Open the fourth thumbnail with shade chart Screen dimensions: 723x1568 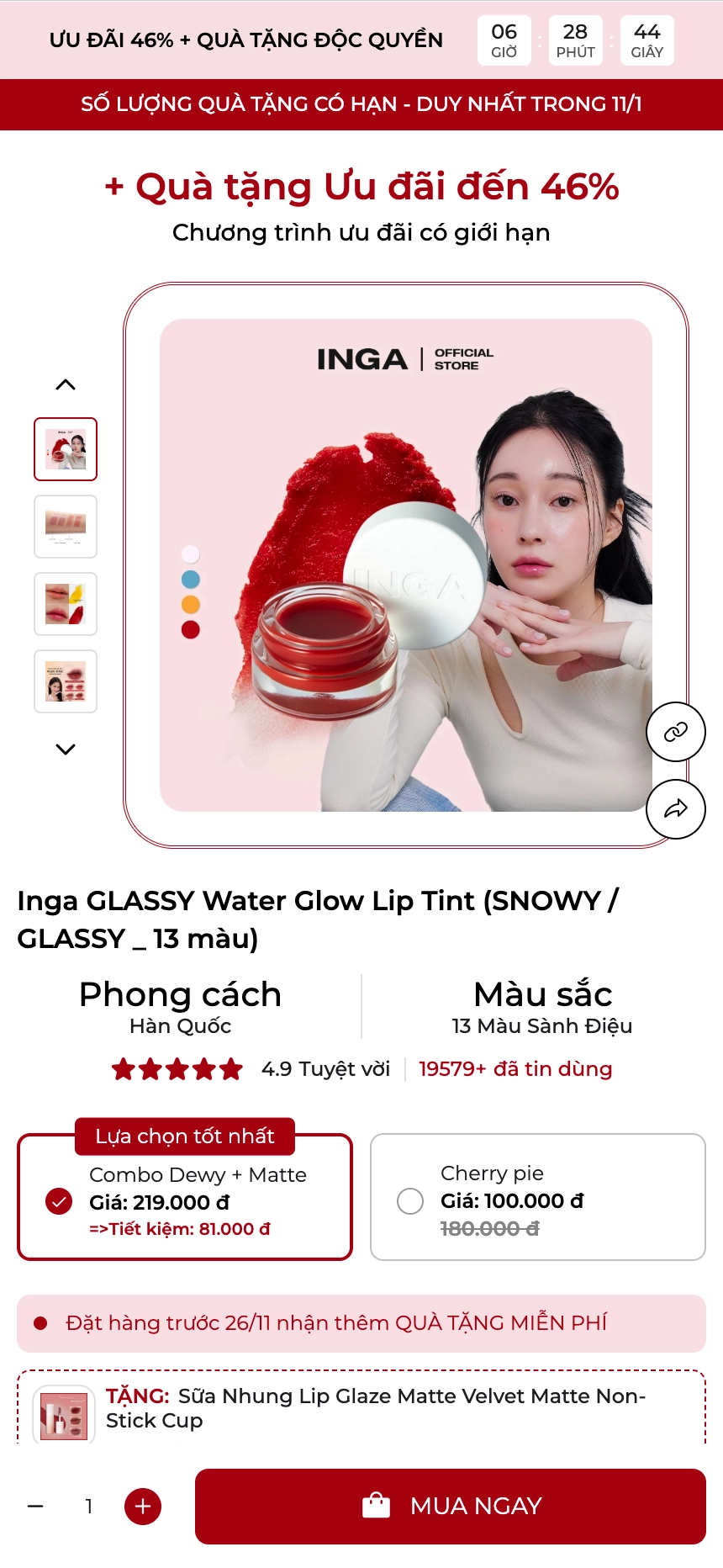pos(66,681)
